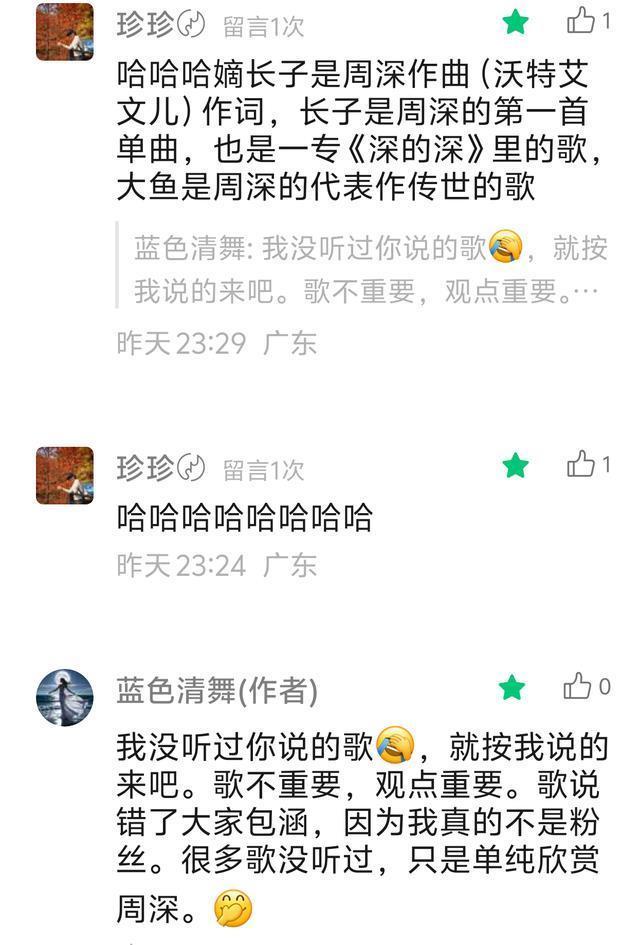This screenshot has height=945, width=640.
Task: Like 珍珍's comment posted at 23:29
Action: (x=582, y=20)
